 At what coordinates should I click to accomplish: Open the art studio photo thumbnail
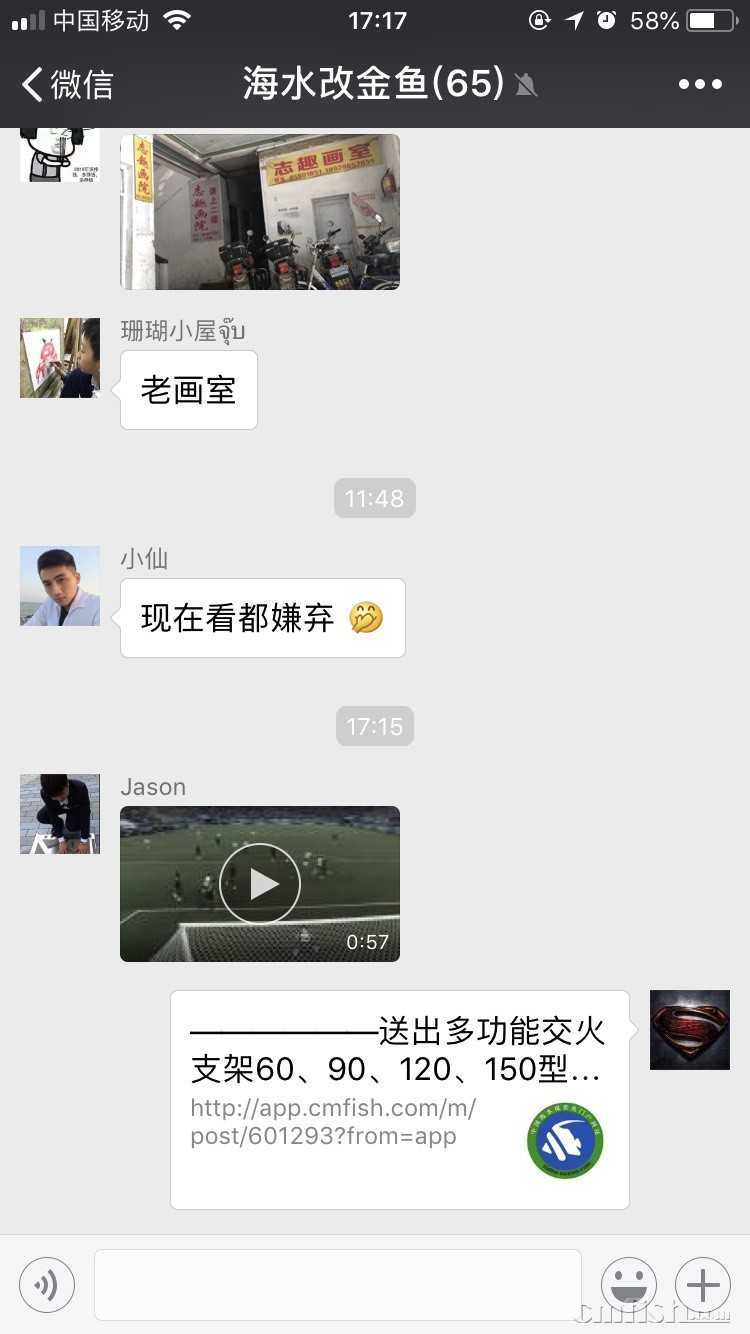pos(259,211)
